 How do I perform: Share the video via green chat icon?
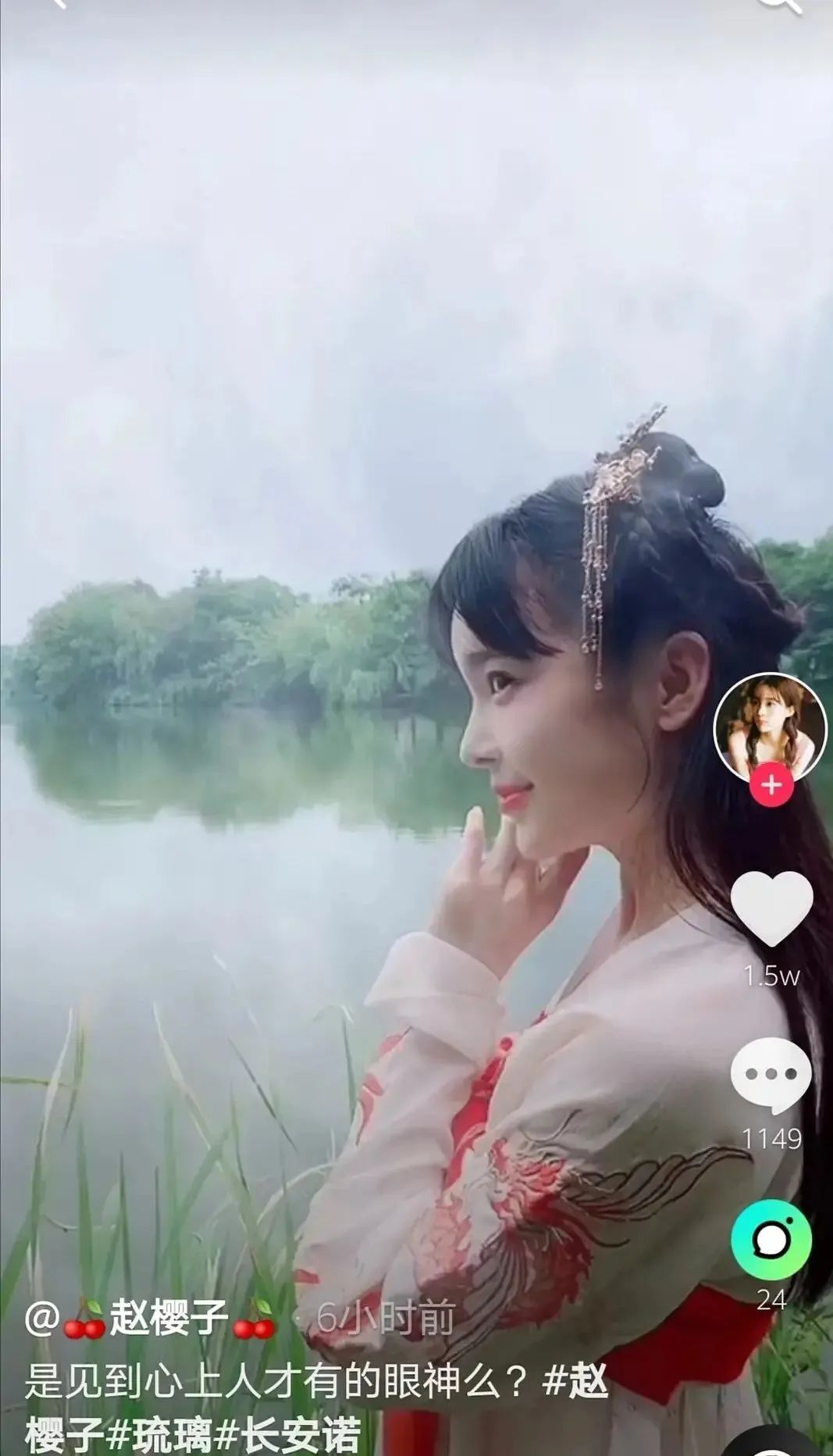[771, 1240]
